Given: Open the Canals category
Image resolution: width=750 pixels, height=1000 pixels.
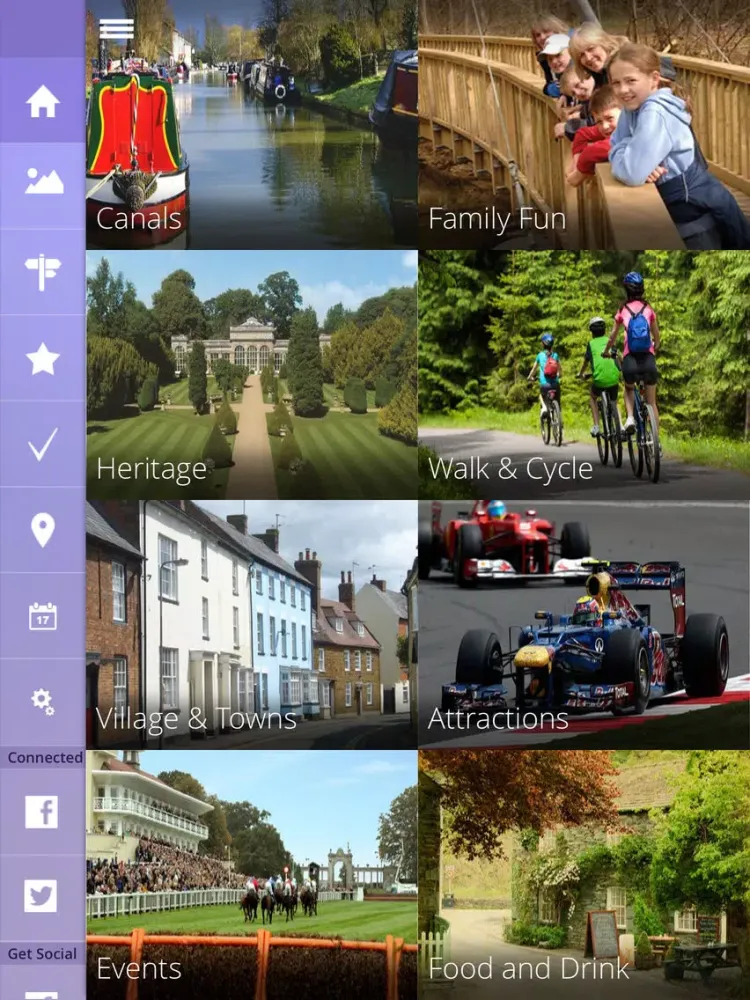Looking at the screenshot, I should [x=252, y=125].
